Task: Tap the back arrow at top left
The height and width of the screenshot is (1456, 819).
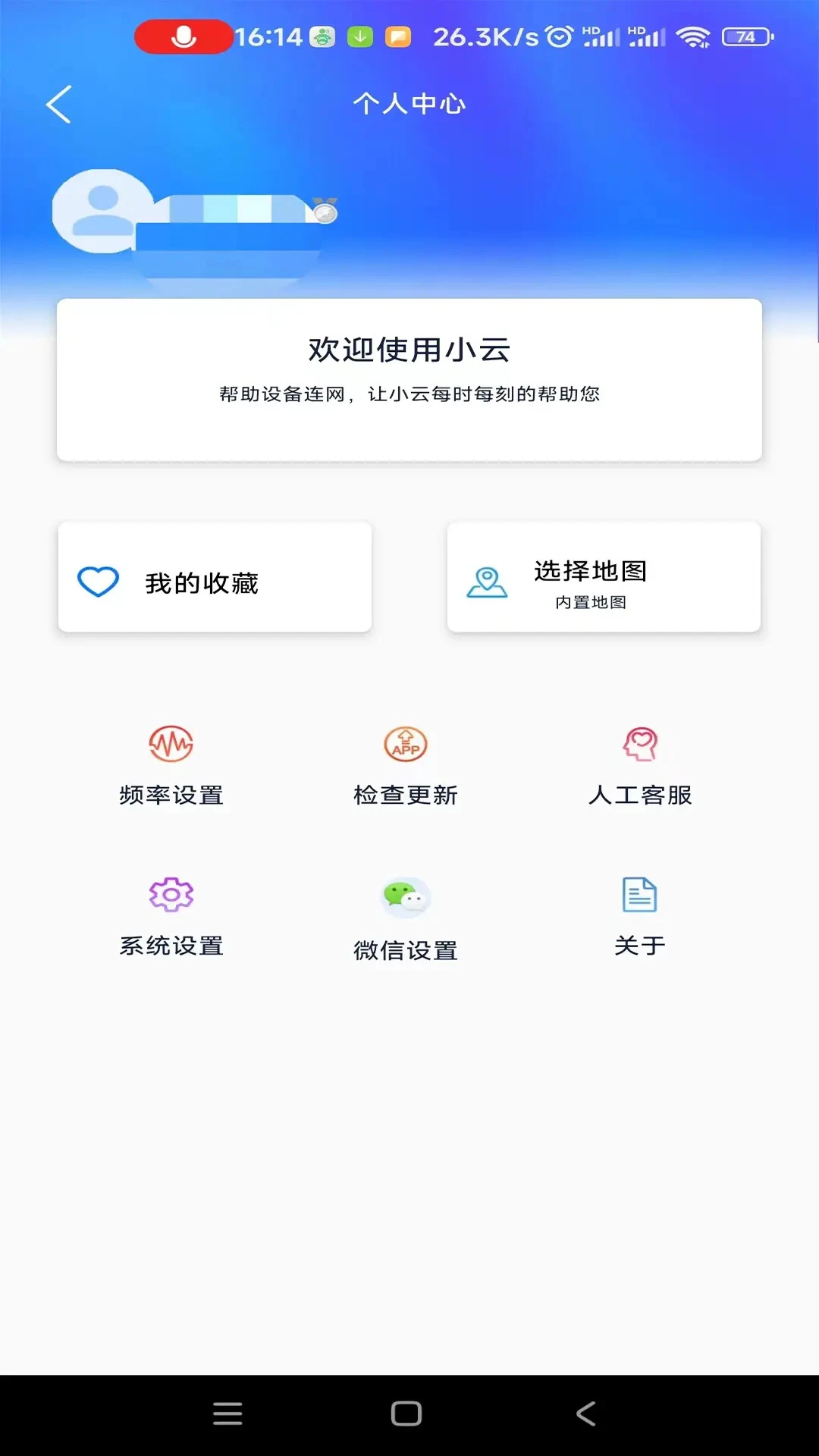Action: pos(58,104)
